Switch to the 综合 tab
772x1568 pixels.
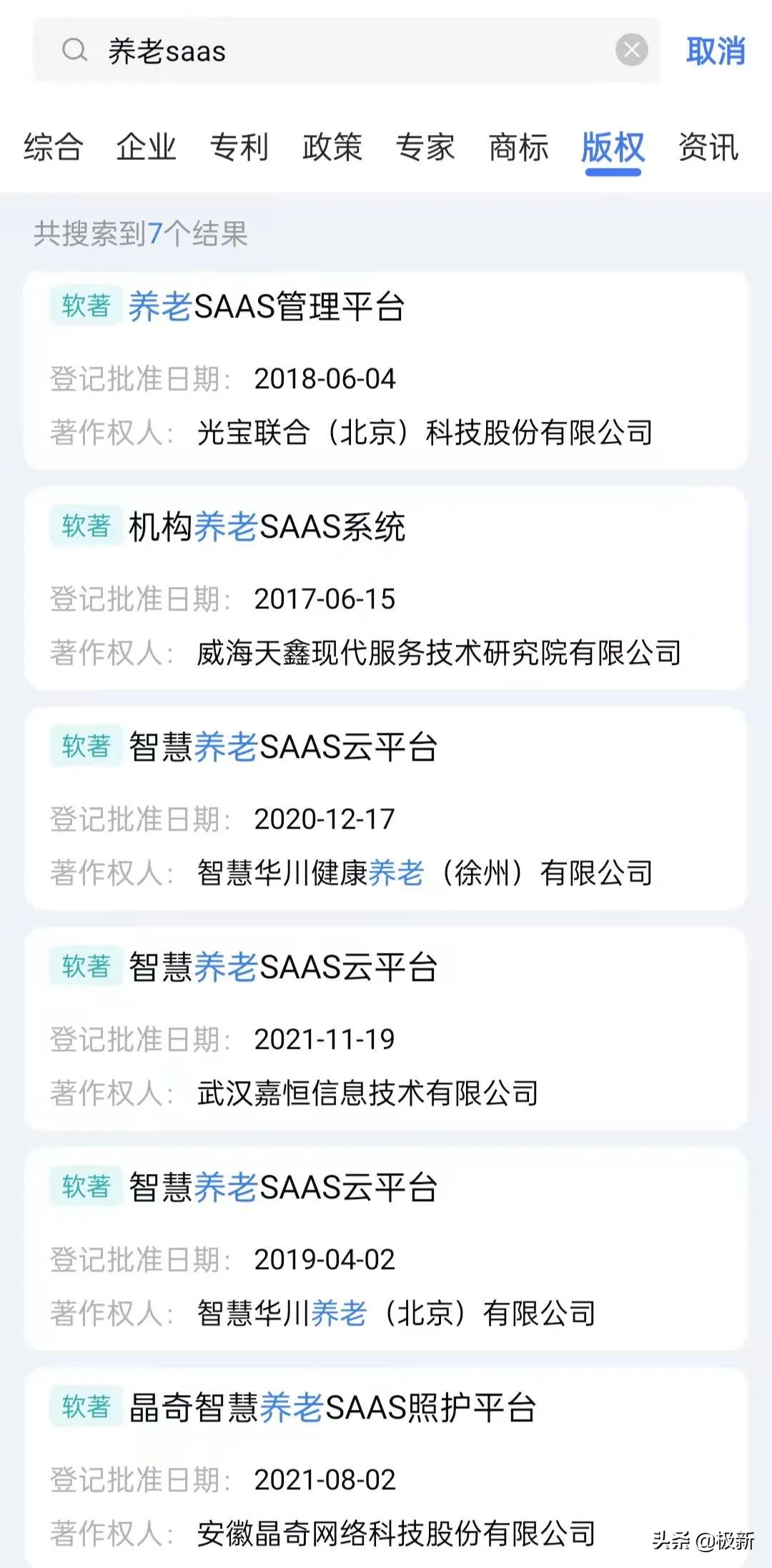click(53, 147)
